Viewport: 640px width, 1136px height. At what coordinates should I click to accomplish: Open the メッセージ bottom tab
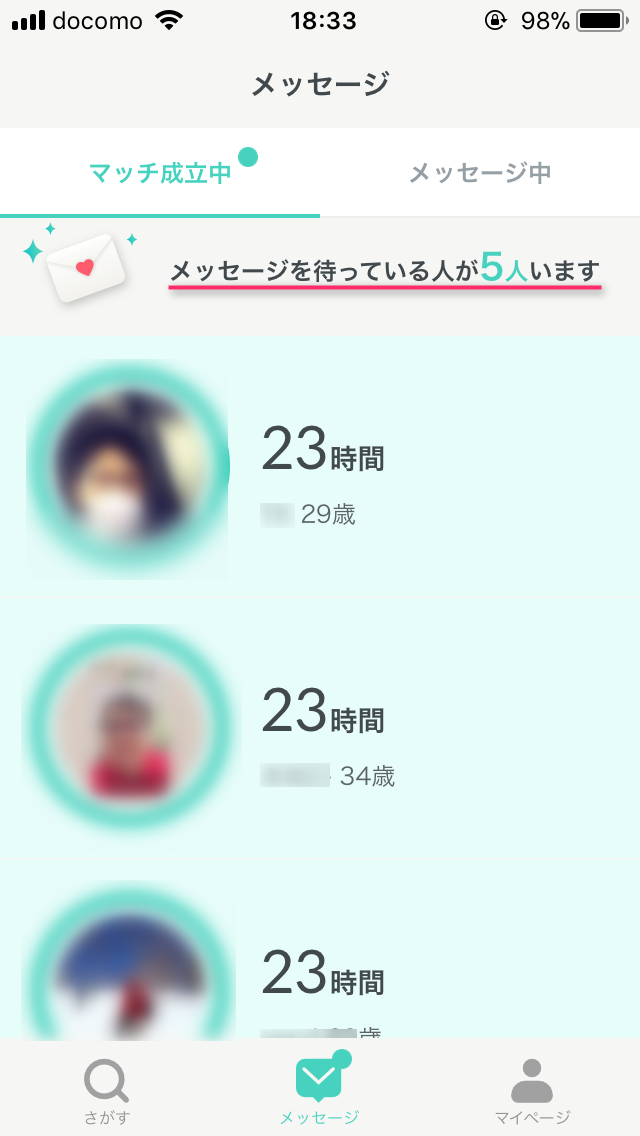[x=320, y=1090]
